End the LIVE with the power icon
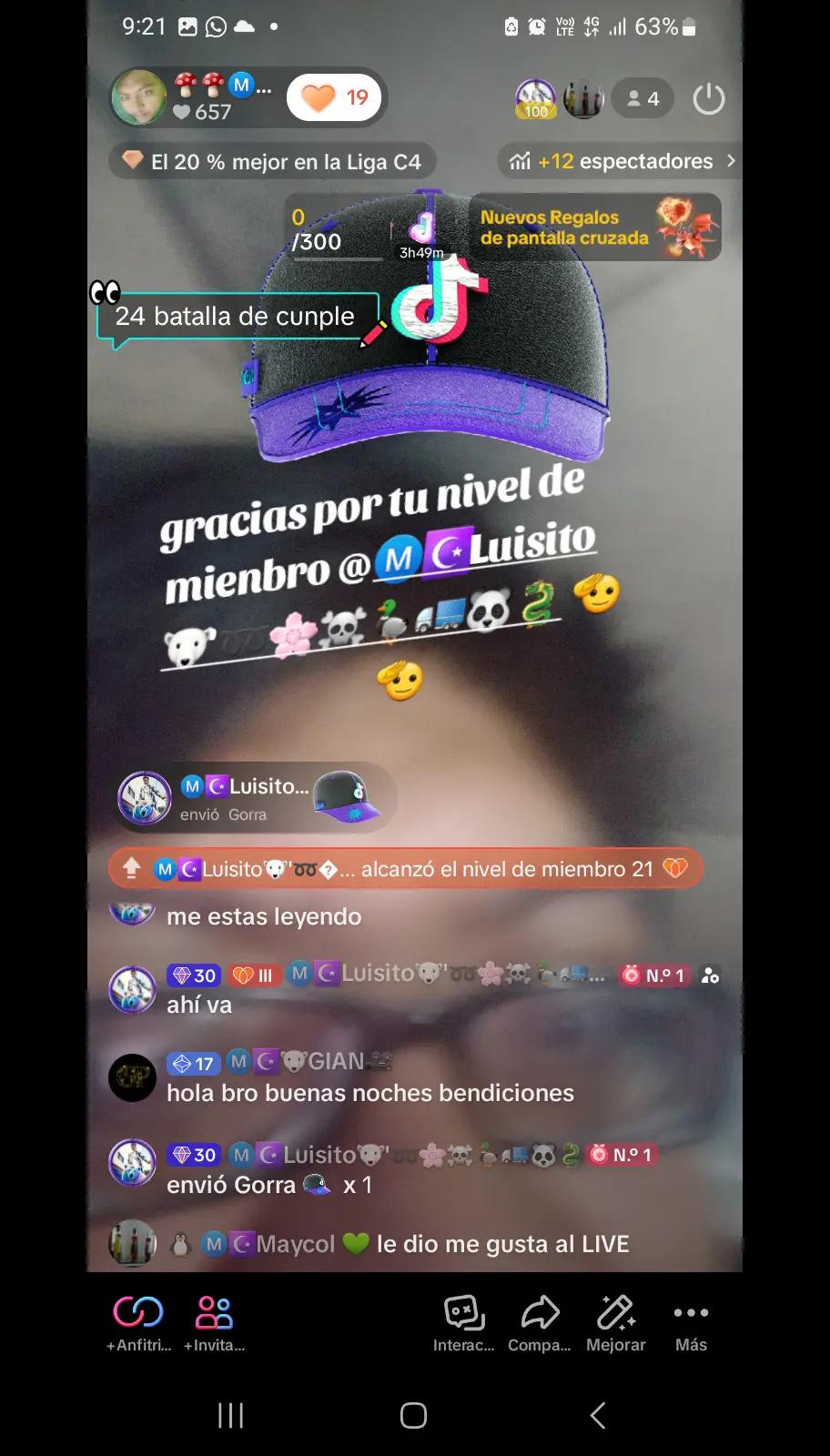The image size is (830, 1456). (x=708, y=98)
